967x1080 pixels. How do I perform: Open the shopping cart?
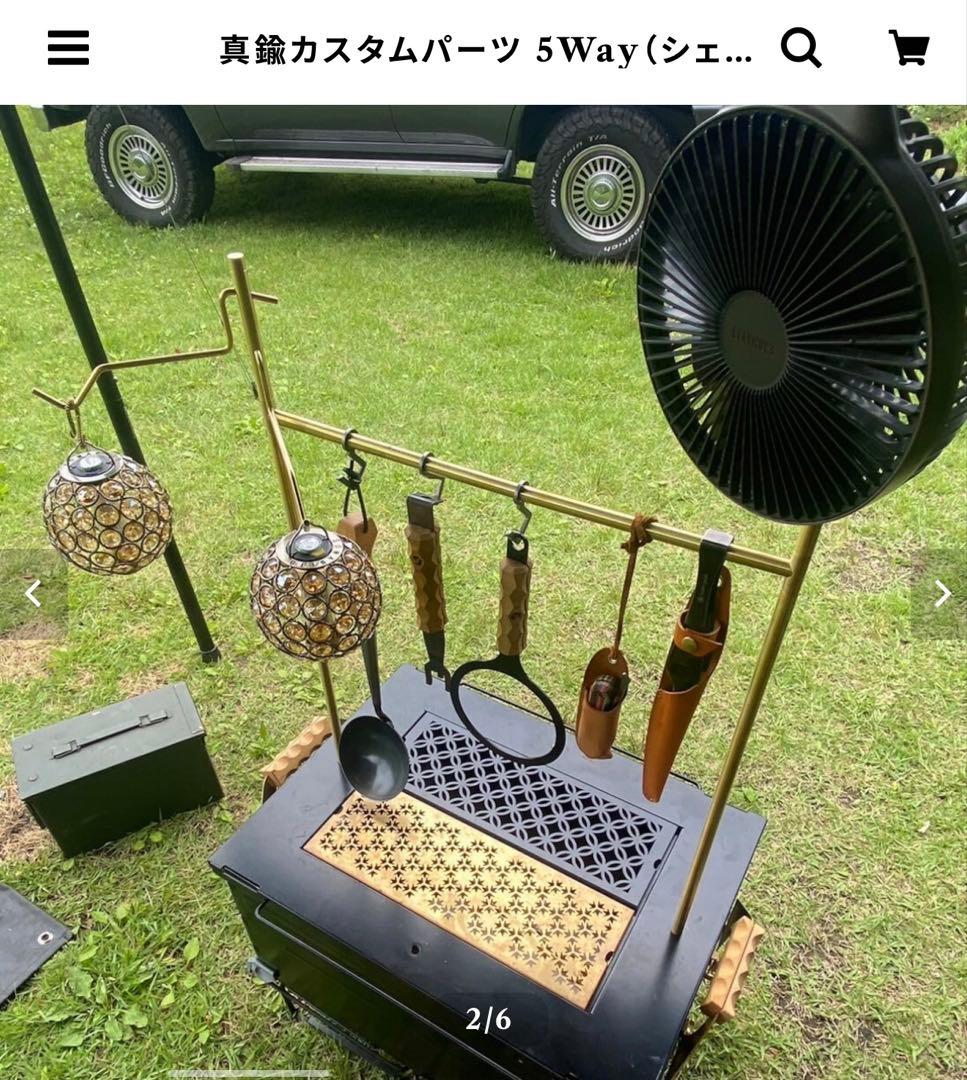tap(908, 47)
